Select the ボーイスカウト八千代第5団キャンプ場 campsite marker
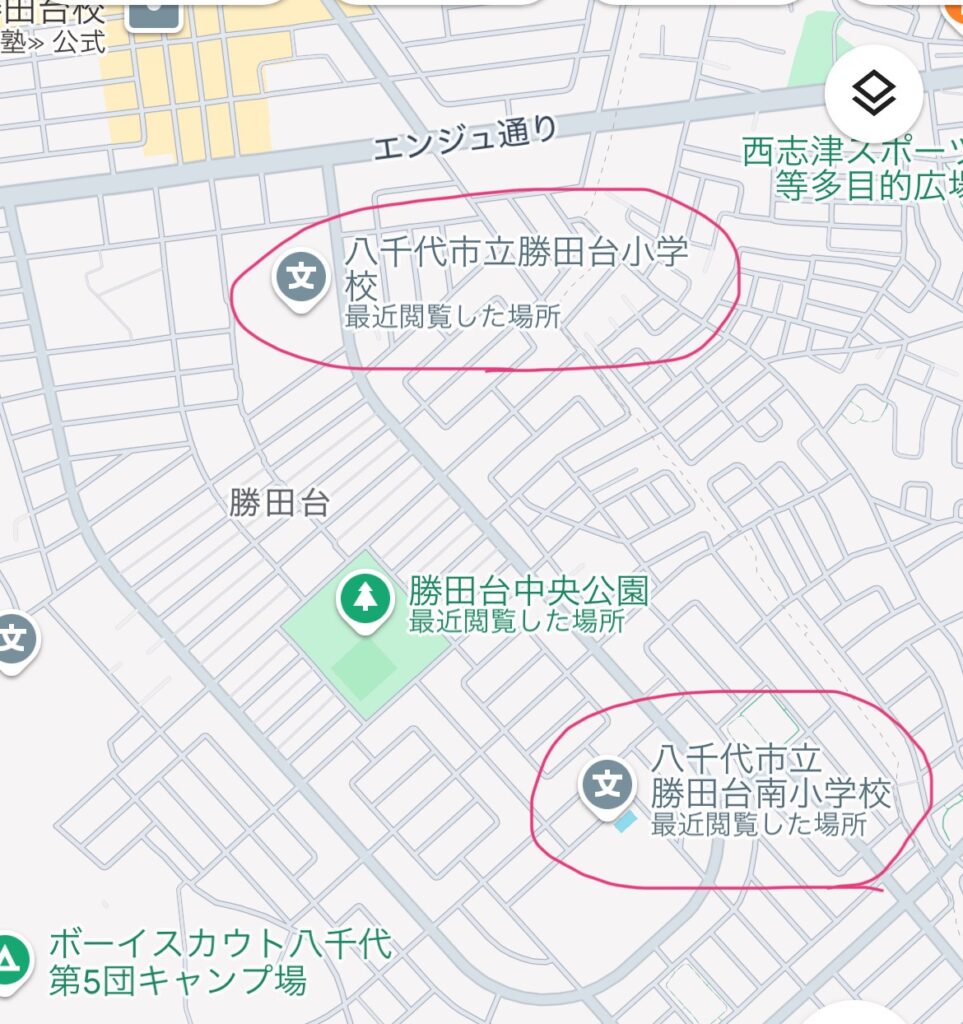 (x=9, y=958)
